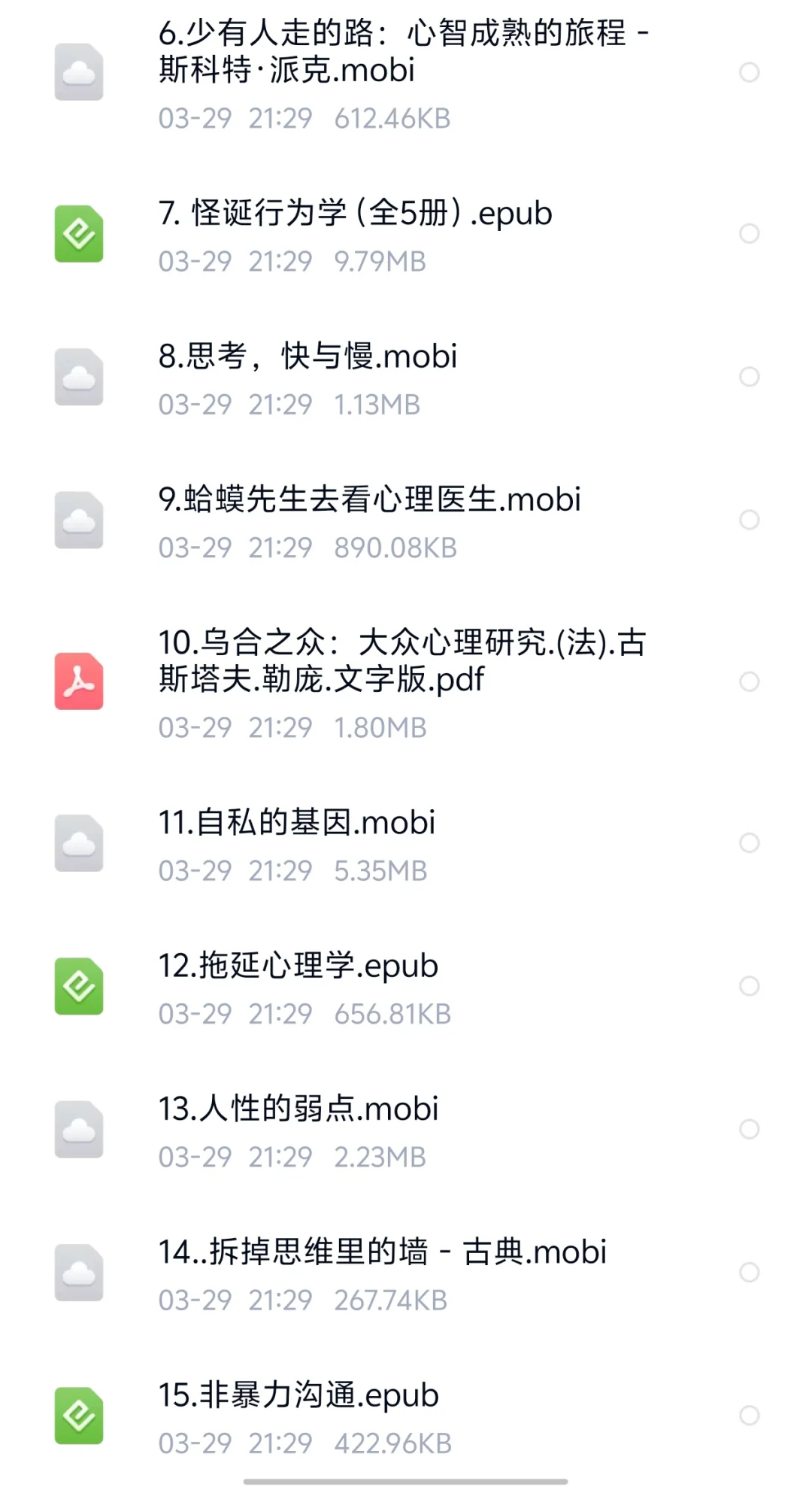Image resolution: width=812 pixels, height=1487 pixels.
Task: Open 12.拖延心理学.epub file
Action: click(406, 986)
